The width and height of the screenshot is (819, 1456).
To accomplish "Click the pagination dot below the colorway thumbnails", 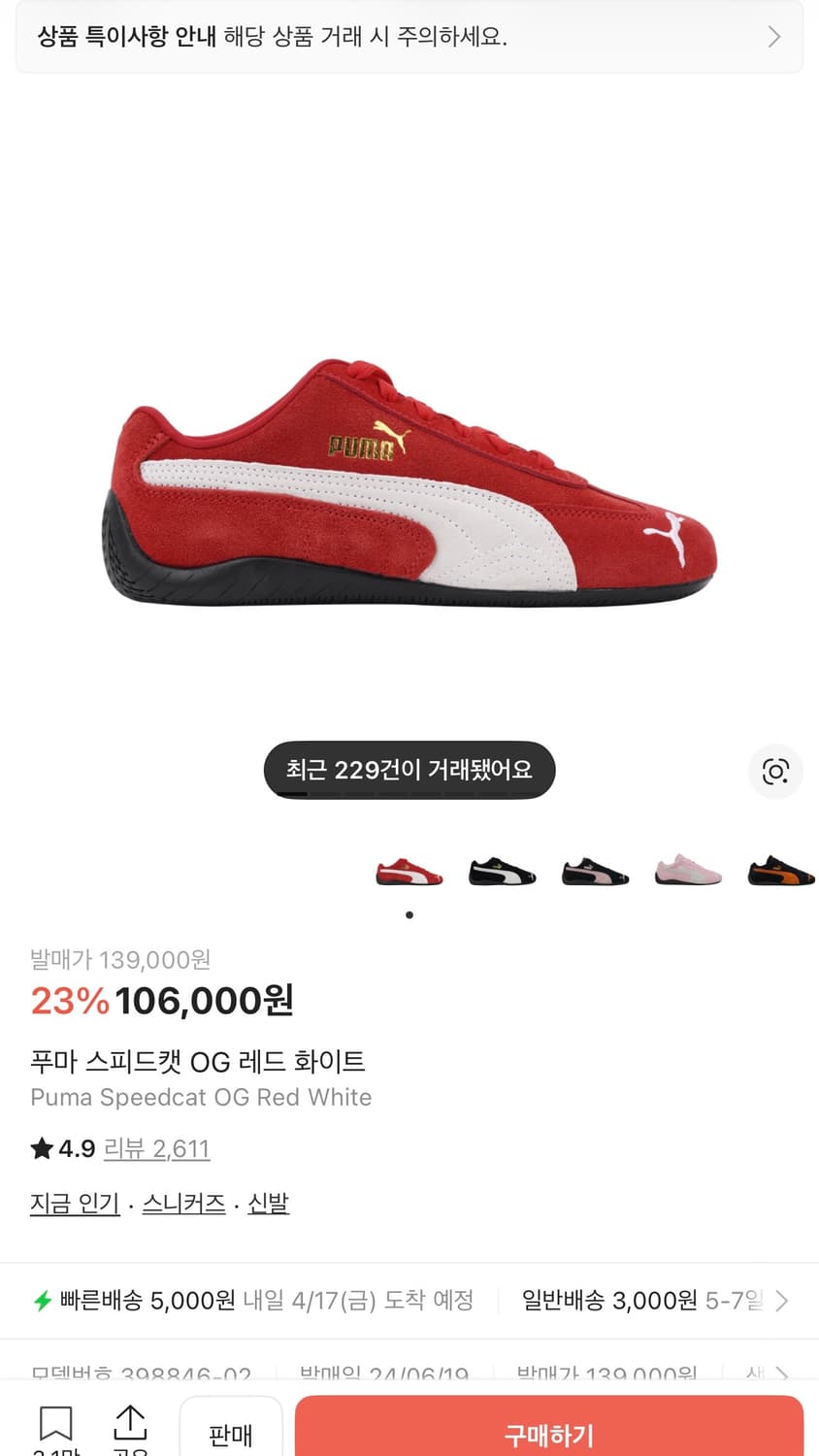I will [x=409, y=913].
